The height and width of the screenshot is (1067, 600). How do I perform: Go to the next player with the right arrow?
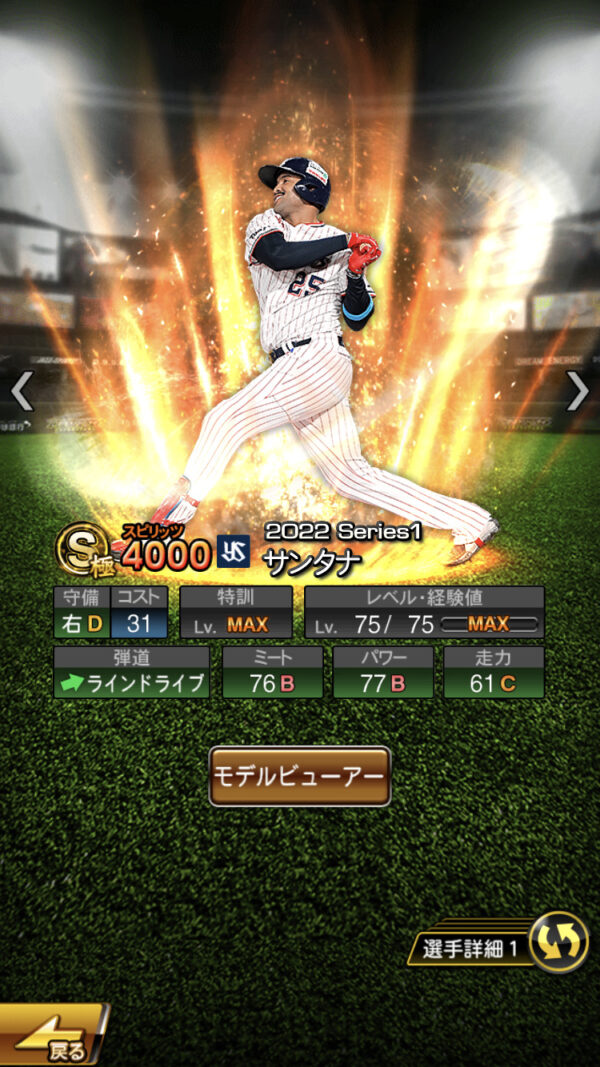578,392
